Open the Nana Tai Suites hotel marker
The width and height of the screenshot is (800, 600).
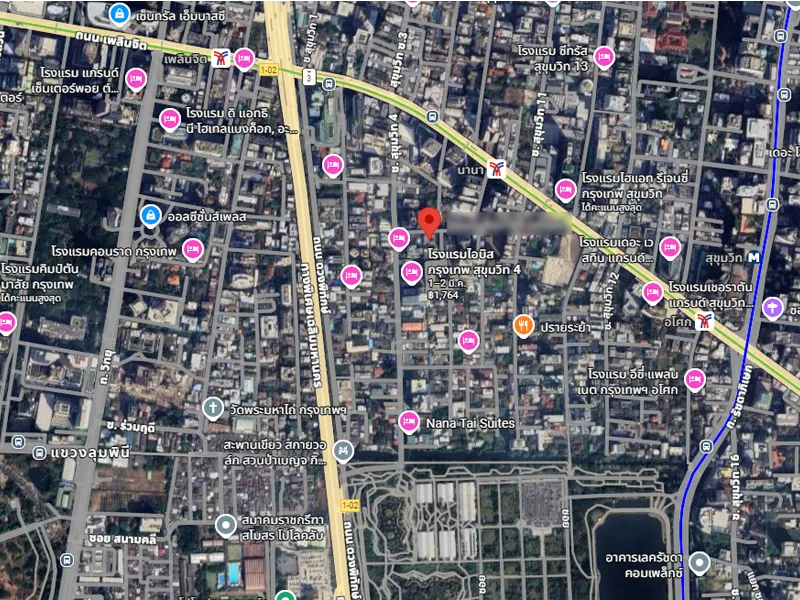coord(408,422)
